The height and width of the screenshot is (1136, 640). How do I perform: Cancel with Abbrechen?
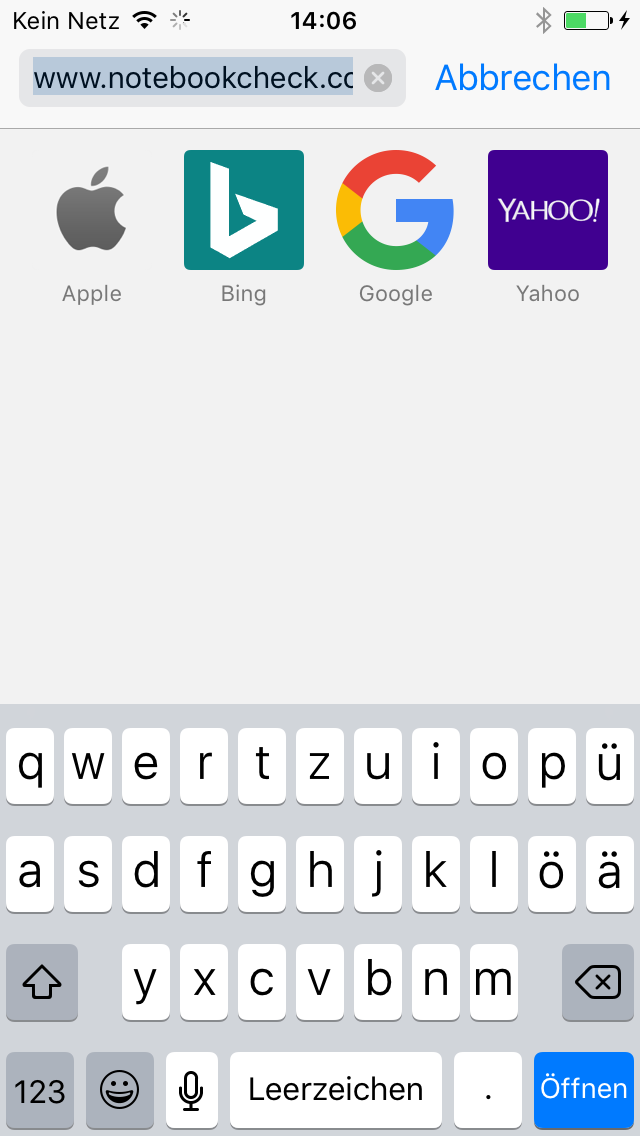point(522,78)
